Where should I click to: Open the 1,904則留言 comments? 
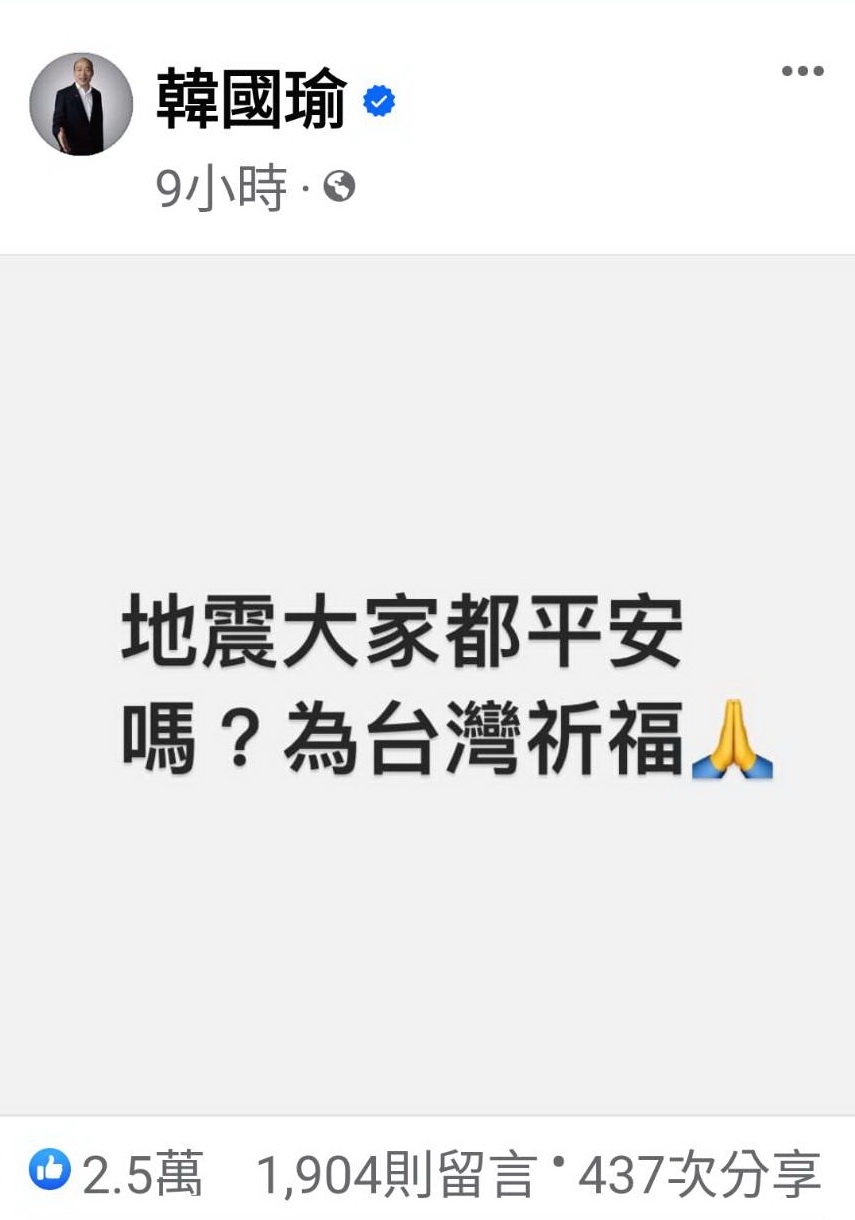[x=396, y=1174]
